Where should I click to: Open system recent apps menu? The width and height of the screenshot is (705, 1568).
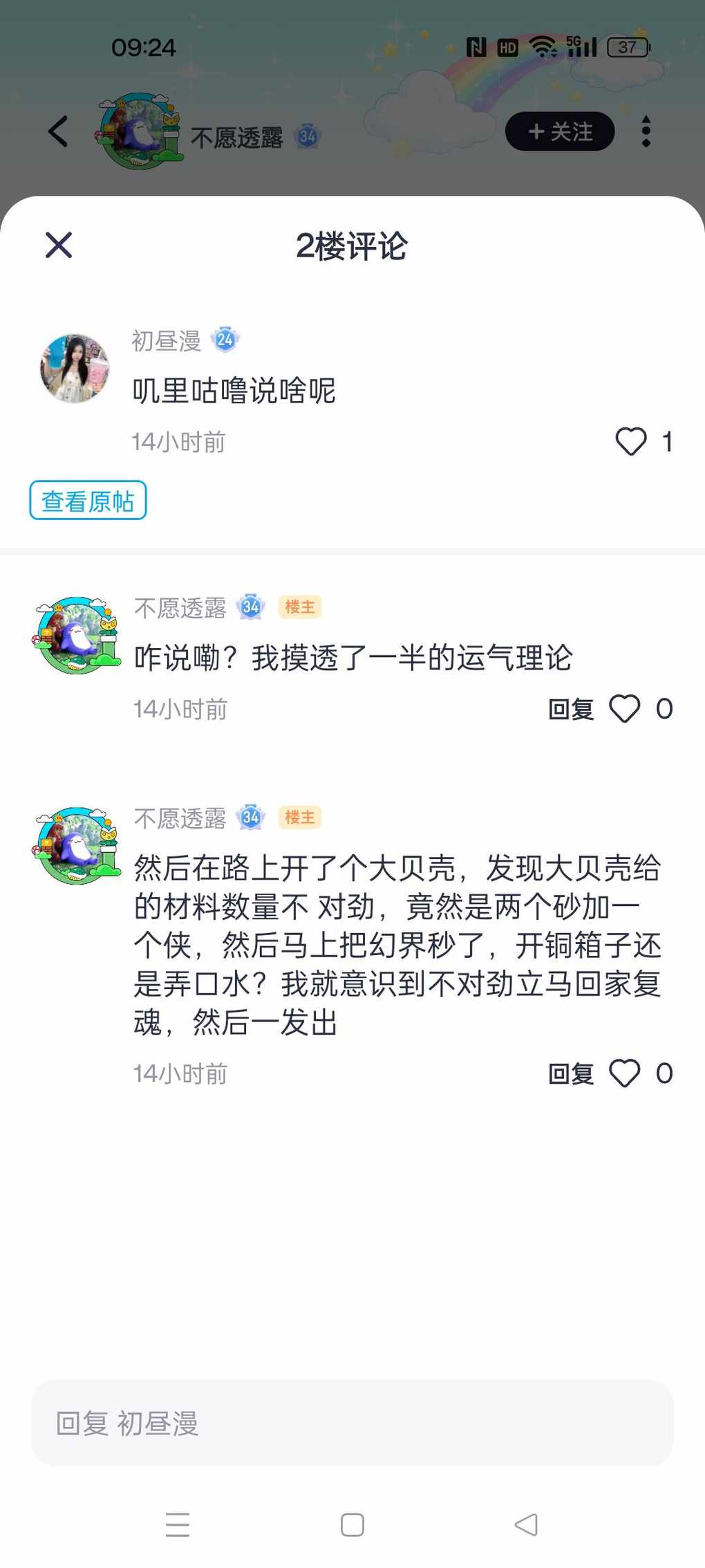coord(178,1524)
